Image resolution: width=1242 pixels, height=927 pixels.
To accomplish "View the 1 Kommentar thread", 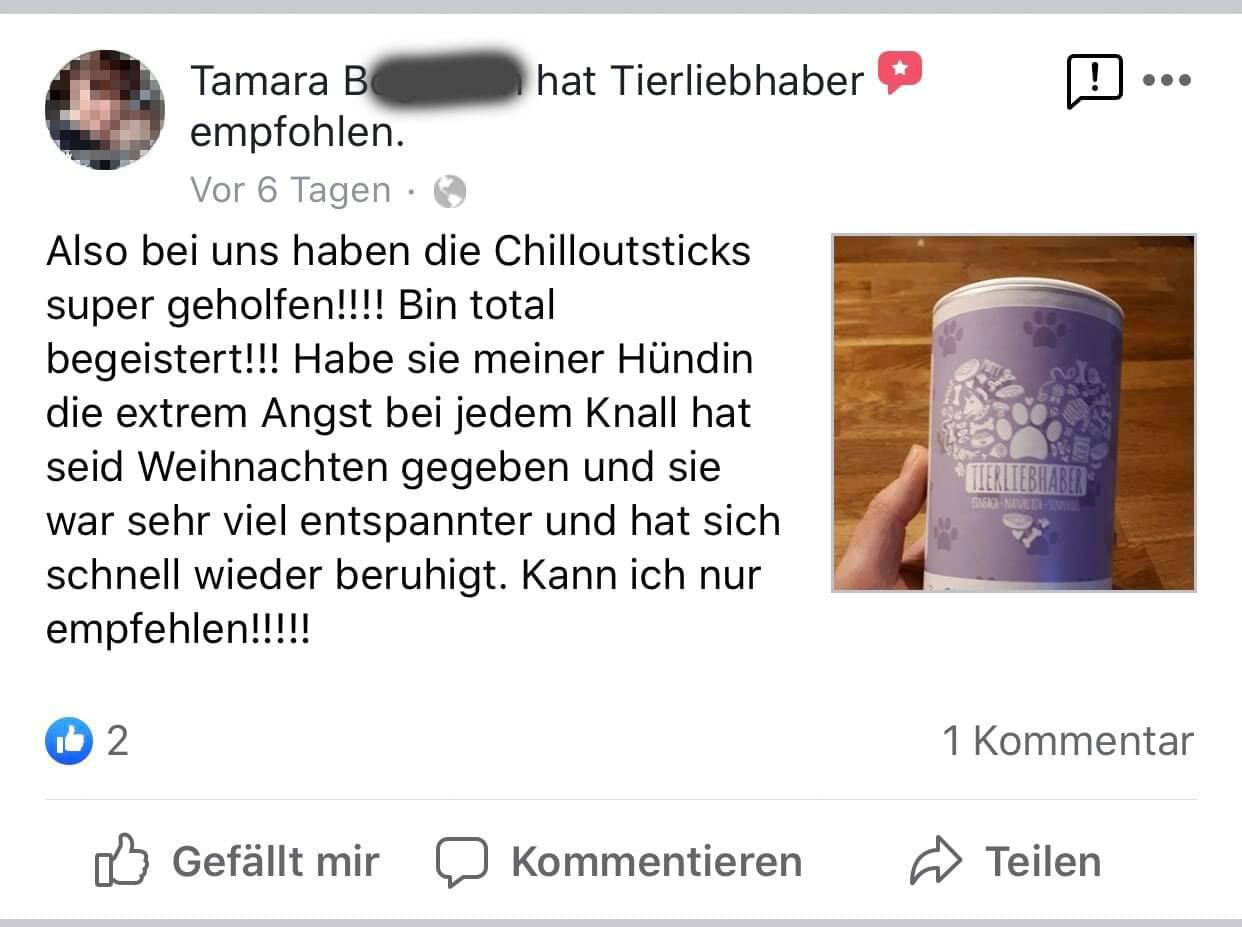I will pos(1067,741).
